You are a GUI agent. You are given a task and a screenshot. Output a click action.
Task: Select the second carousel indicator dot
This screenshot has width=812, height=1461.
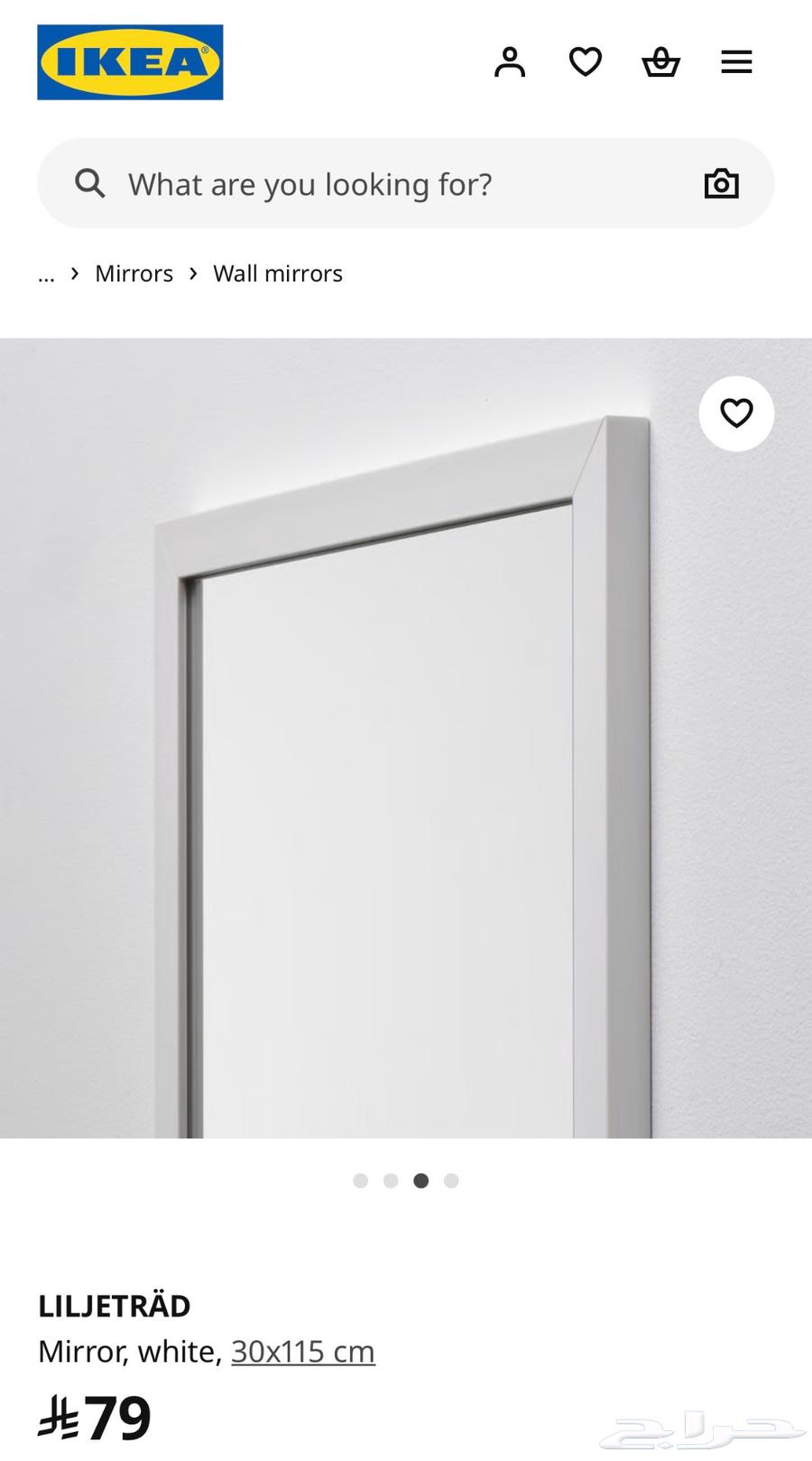(391, 1180)
